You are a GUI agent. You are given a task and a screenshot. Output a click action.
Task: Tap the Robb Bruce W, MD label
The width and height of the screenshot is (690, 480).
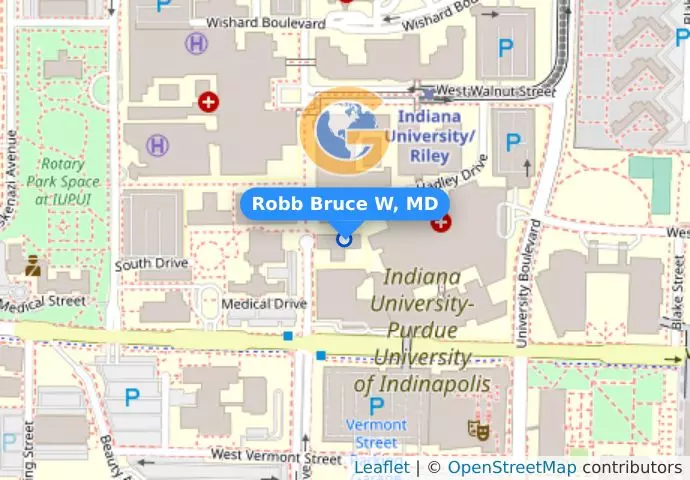pos(345,204)
